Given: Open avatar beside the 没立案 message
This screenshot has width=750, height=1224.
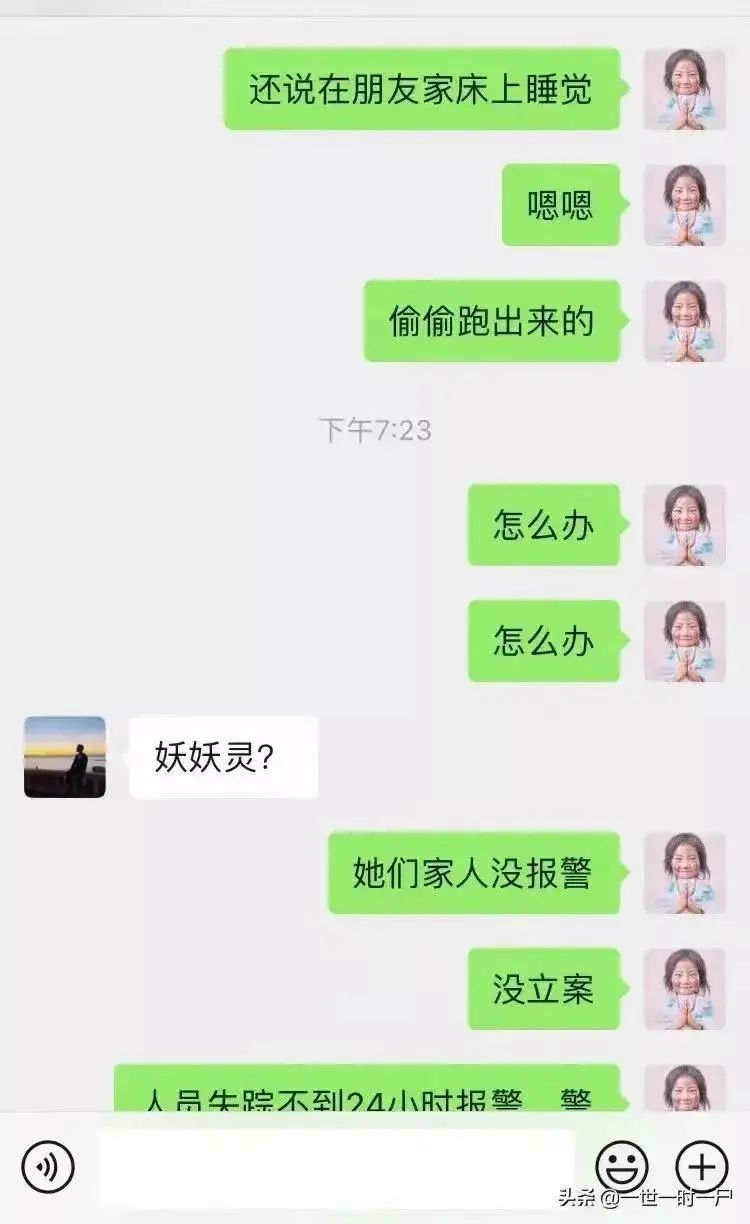Looking at the screenshot, I should [684, 988].
